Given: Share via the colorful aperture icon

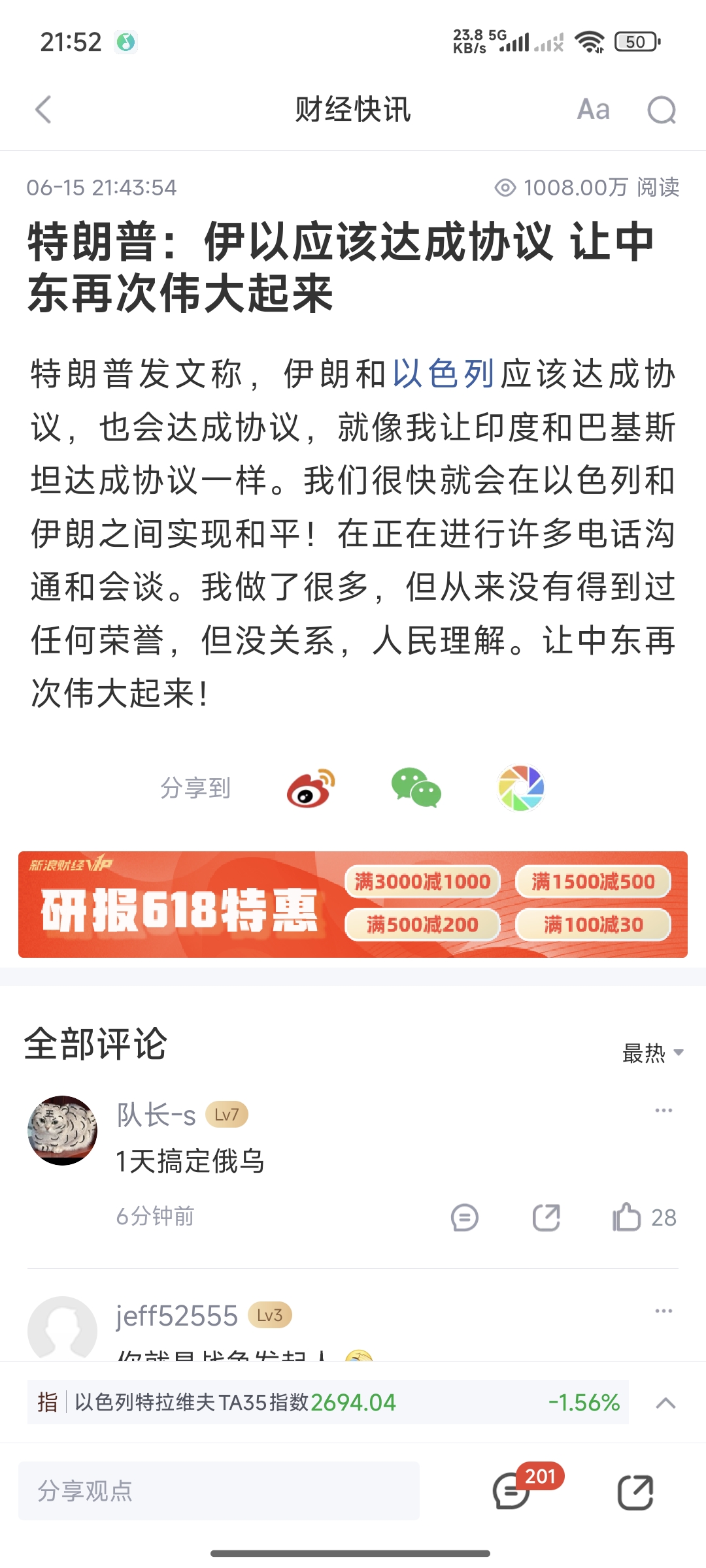Looking at the screenshot, I should (x=521, y=788).
